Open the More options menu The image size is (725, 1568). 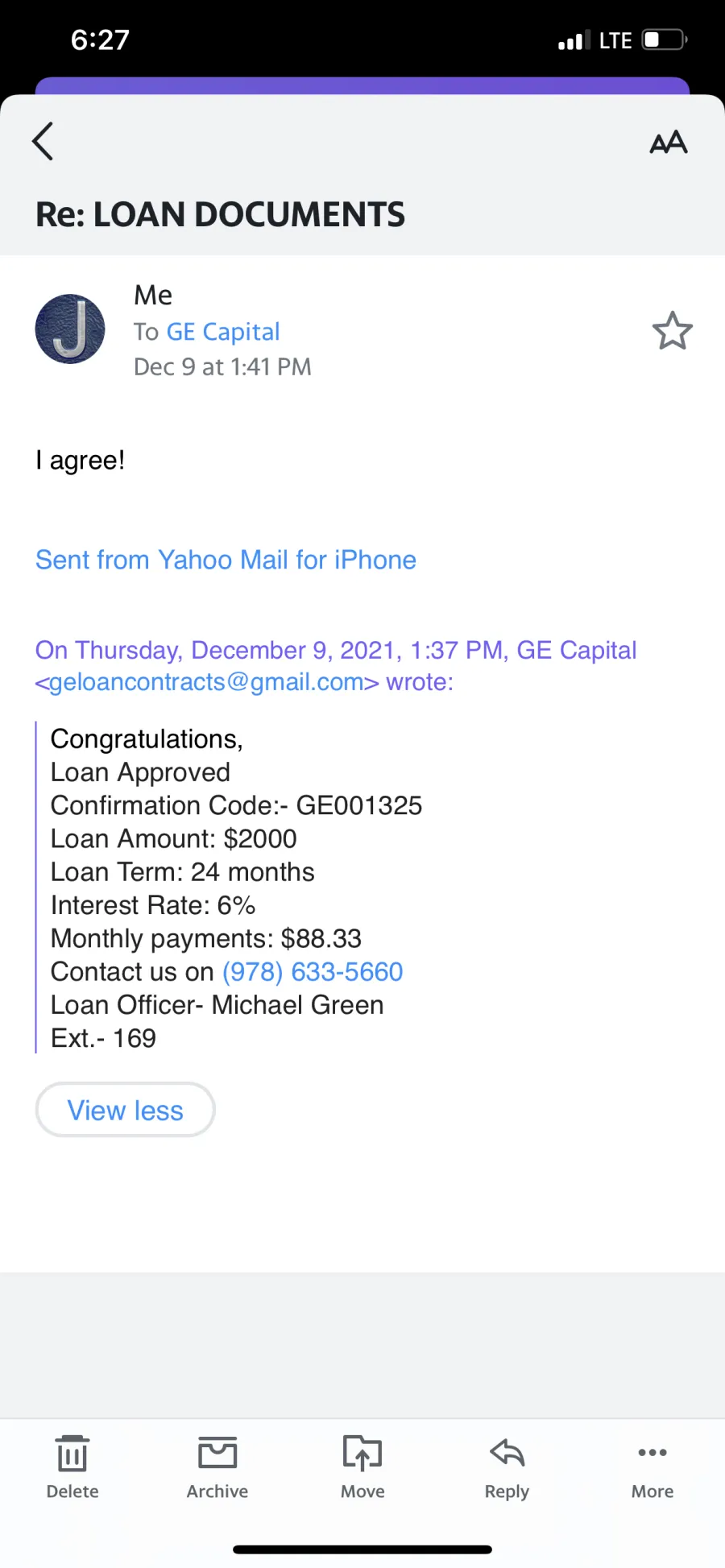click(x=652, y=1467)
